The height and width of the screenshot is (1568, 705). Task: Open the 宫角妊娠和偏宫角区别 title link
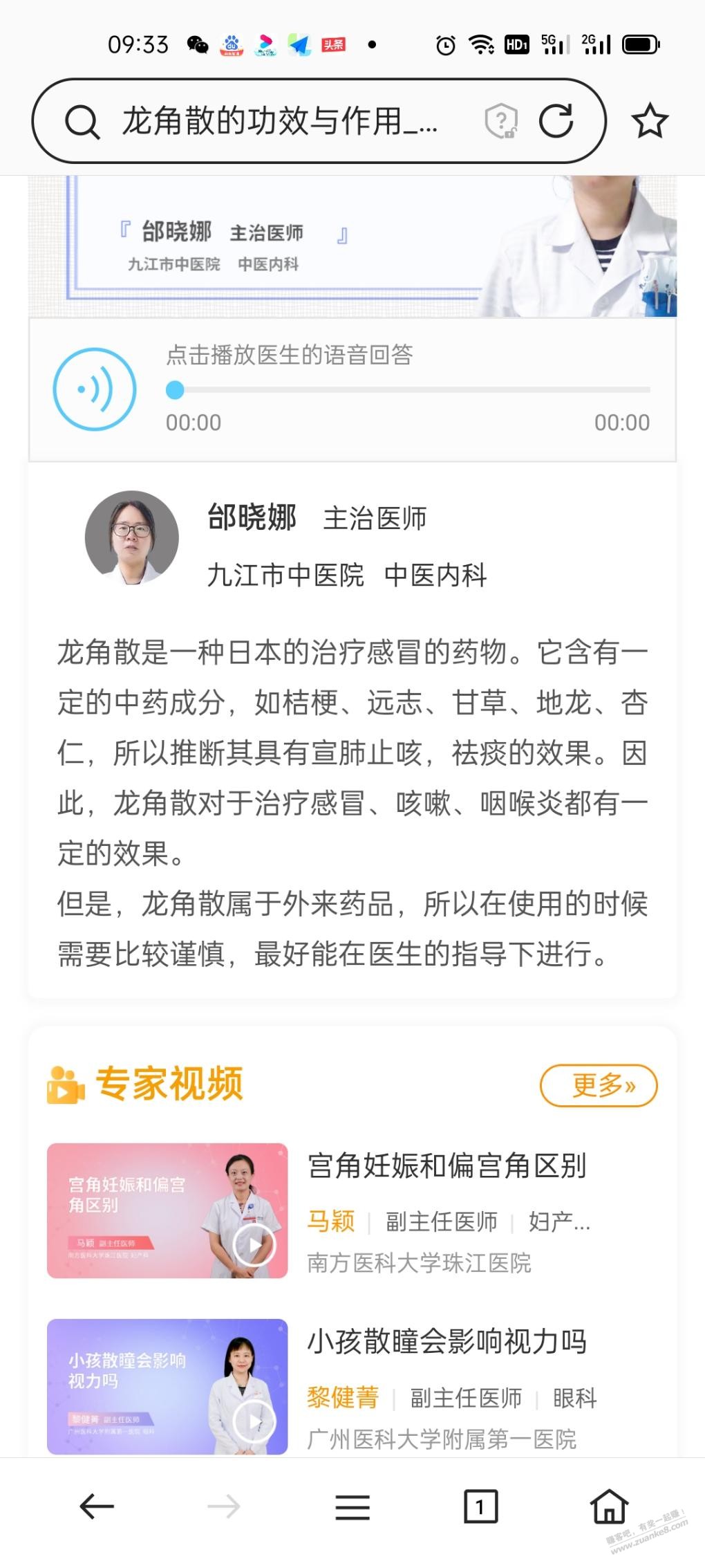[447, 1165]
